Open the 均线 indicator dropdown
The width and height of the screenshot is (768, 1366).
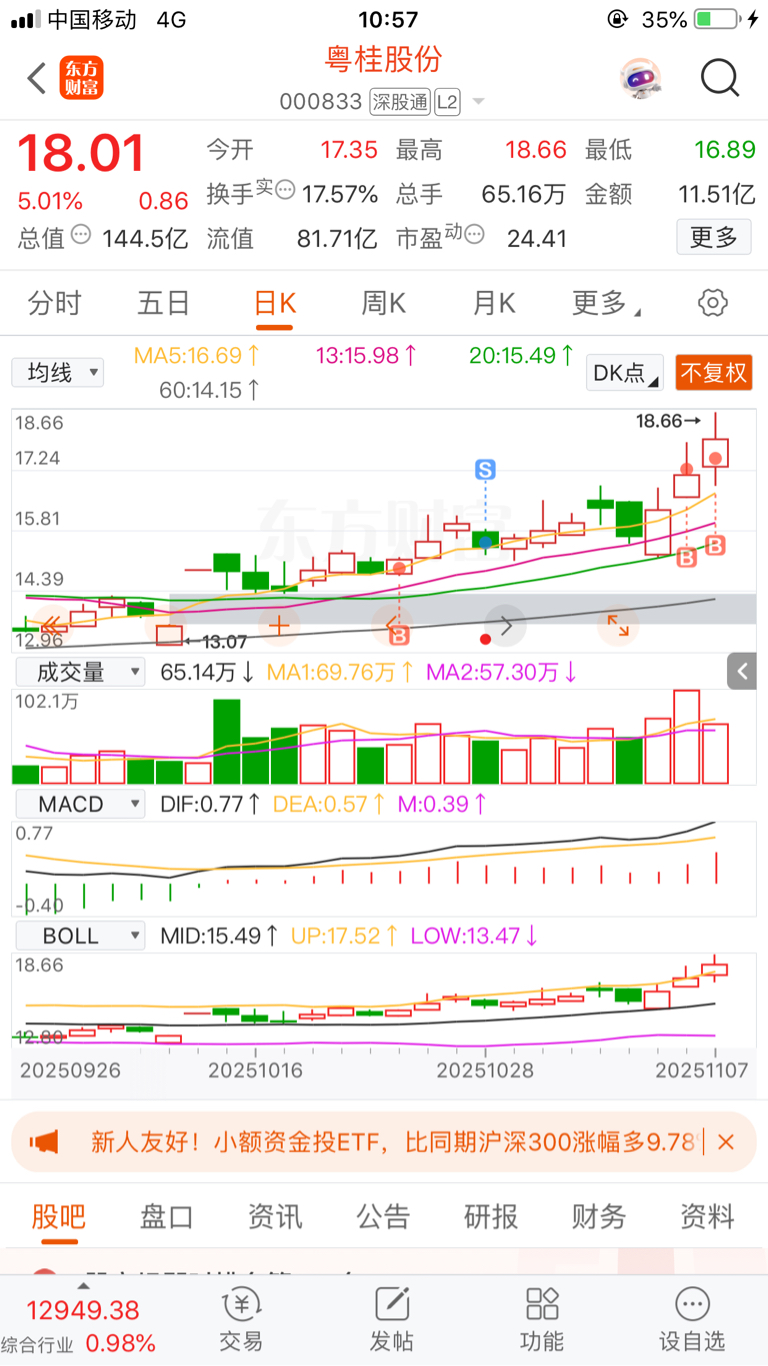point(57,373)
